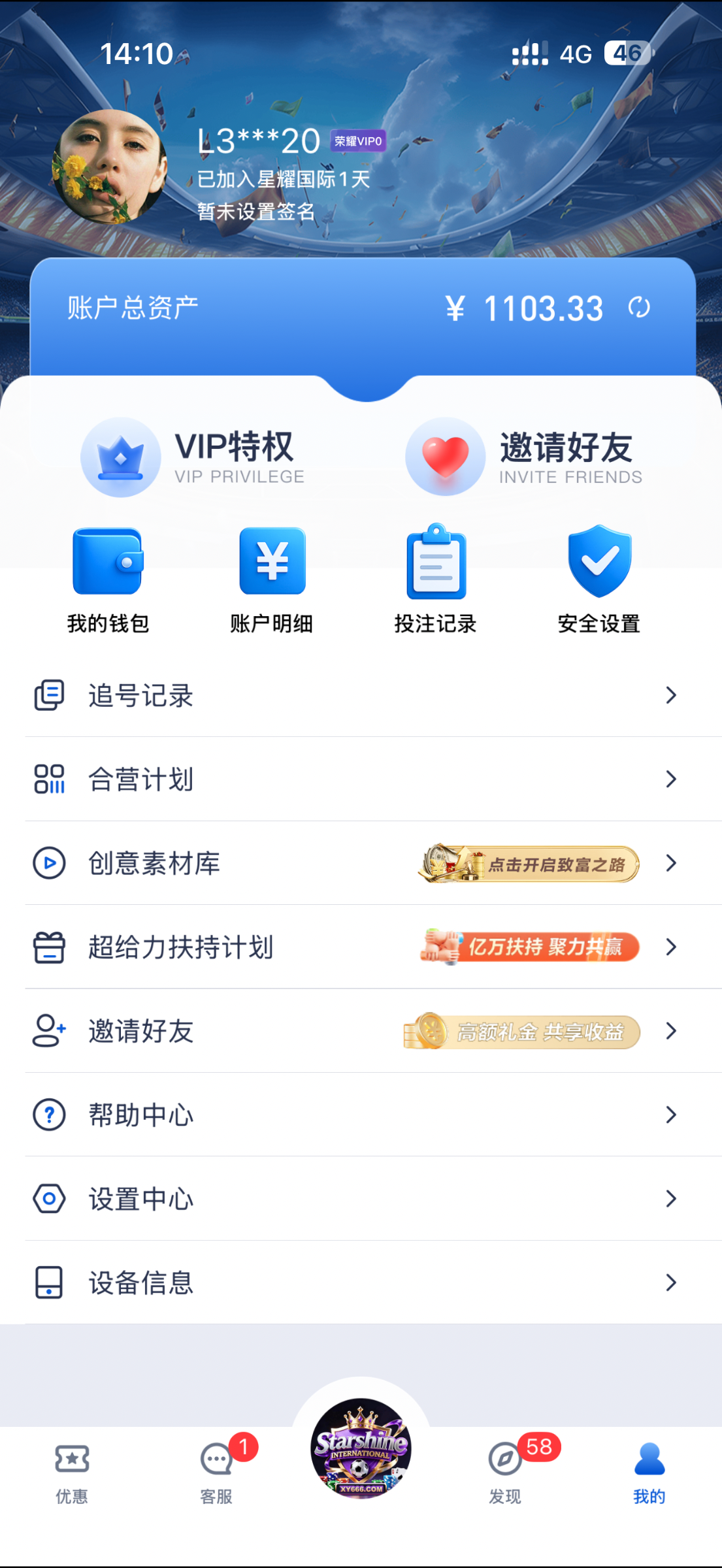Tap the center Starshine home button
Screen dimensions: 722x1568
tap(361, 1448)
